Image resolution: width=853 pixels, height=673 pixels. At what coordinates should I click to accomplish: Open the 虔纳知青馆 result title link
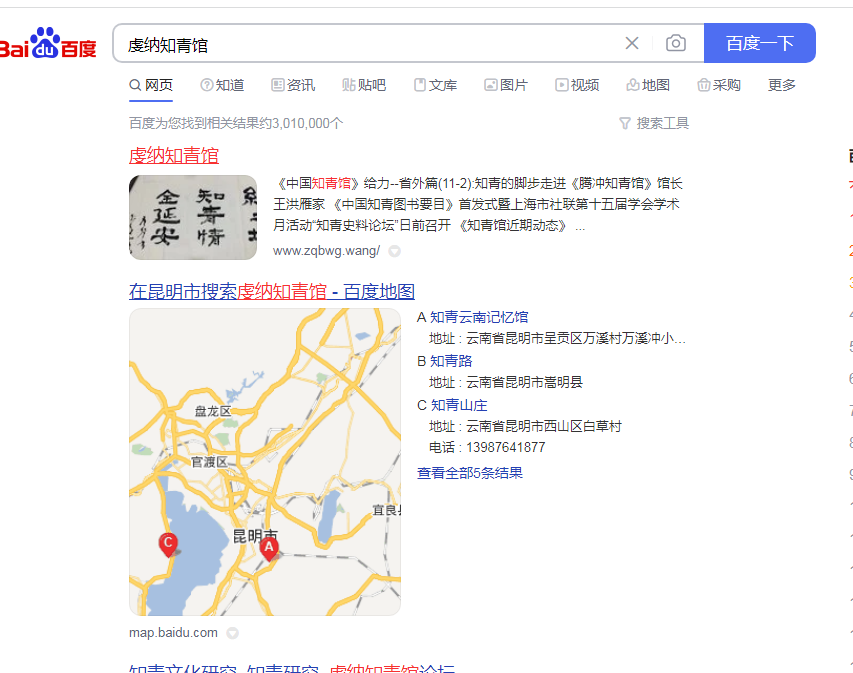[x=174, y=155]
